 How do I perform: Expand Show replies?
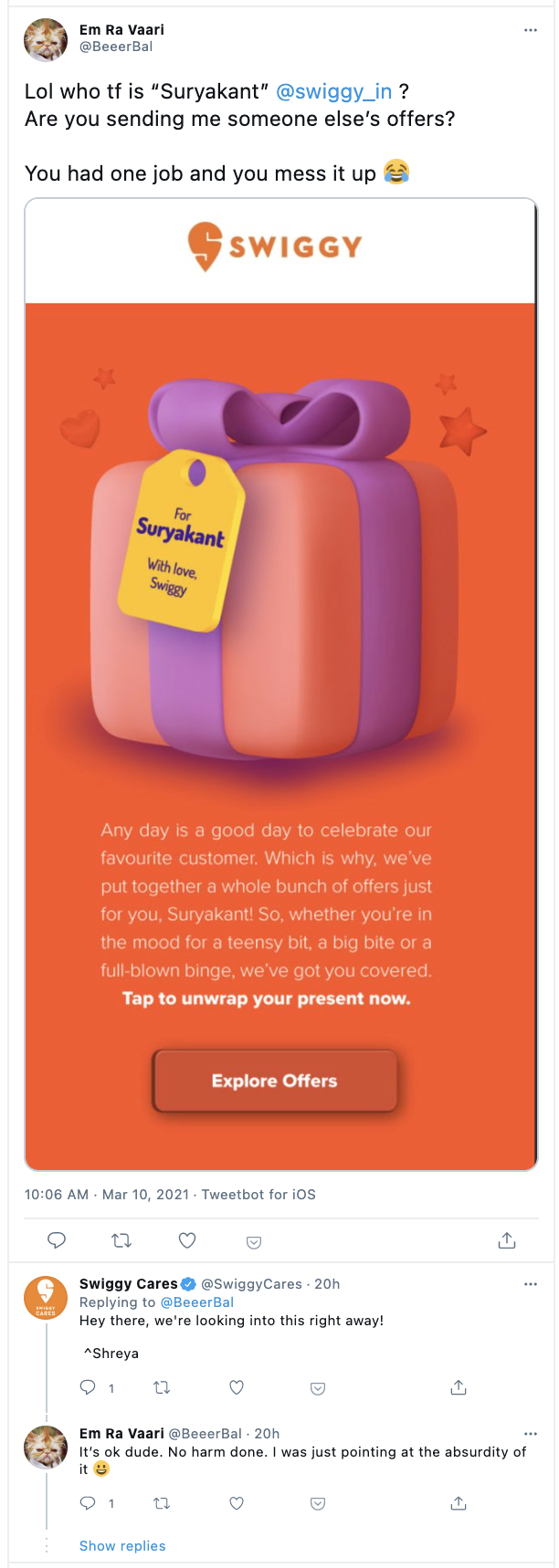[122, 1545]
